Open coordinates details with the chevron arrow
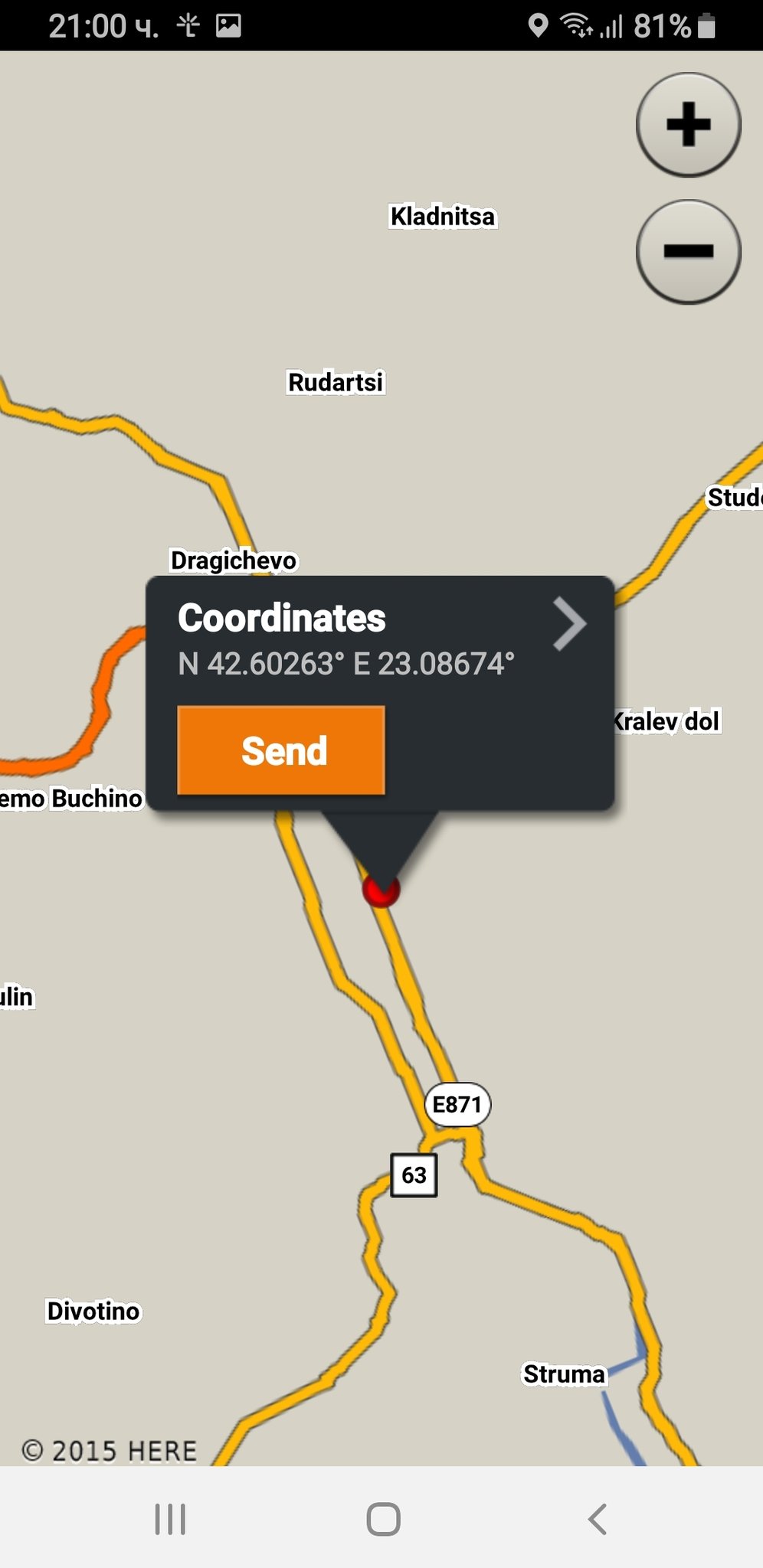Image resolution: width=763 pixels, height=1568 pixels. 569,623
